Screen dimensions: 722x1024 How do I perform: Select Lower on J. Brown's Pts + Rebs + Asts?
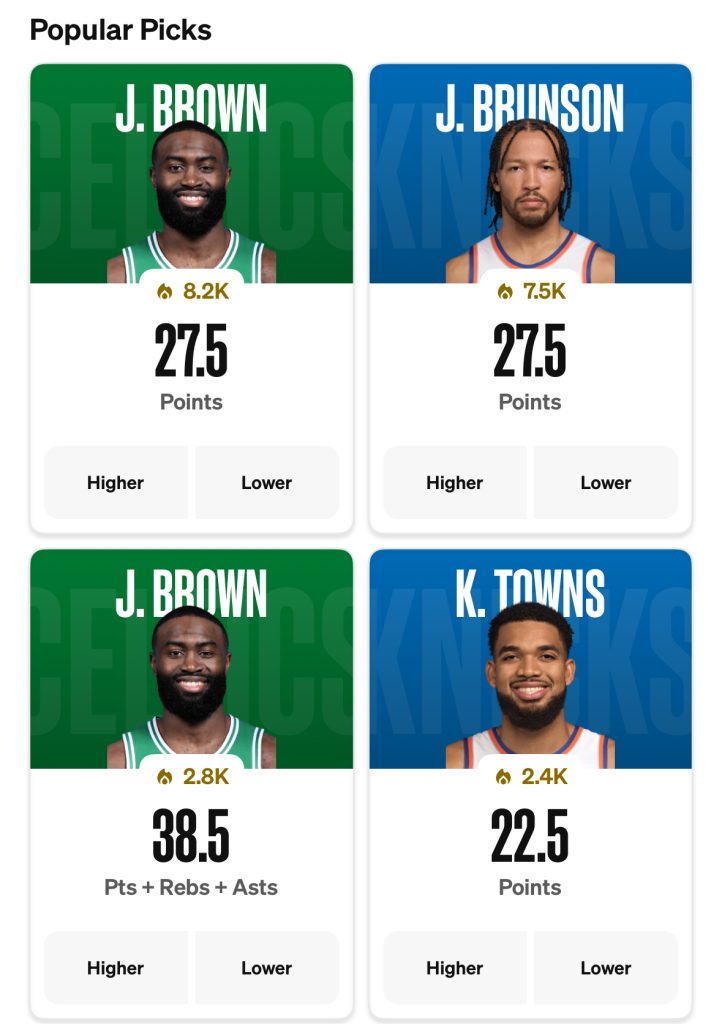point(266,967)
